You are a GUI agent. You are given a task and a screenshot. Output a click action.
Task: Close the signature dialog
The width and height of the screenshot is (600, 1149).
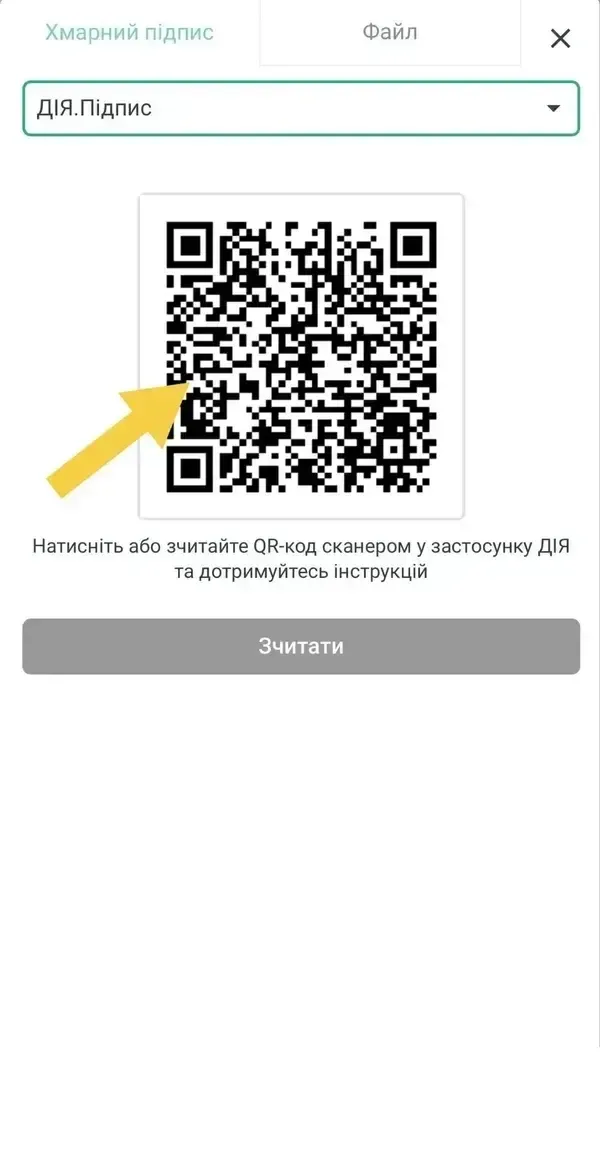(x=560, y=38)
